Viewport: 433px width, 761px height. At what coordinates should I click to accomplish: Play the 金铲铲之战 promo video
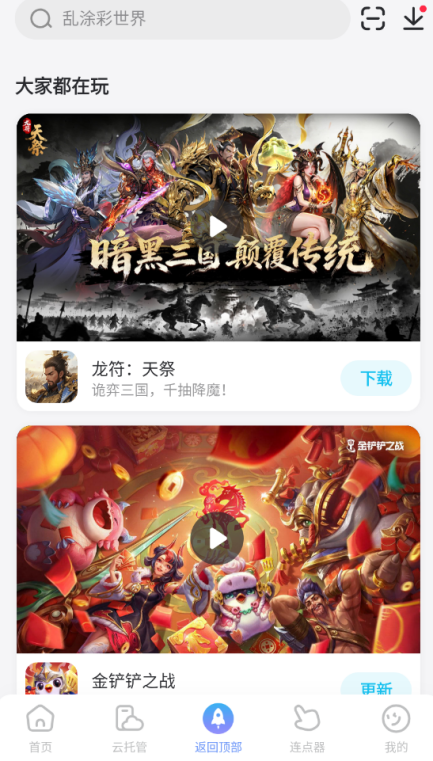[218, 539]
